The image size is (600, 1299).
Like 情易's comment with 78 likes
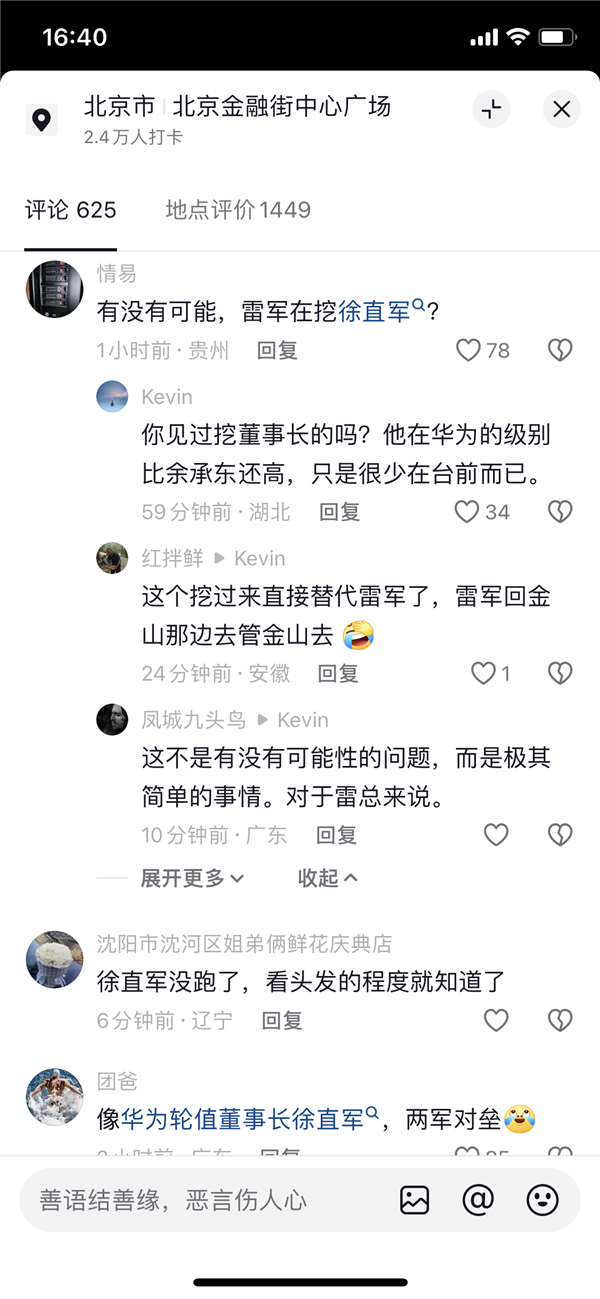click(468, 350)
